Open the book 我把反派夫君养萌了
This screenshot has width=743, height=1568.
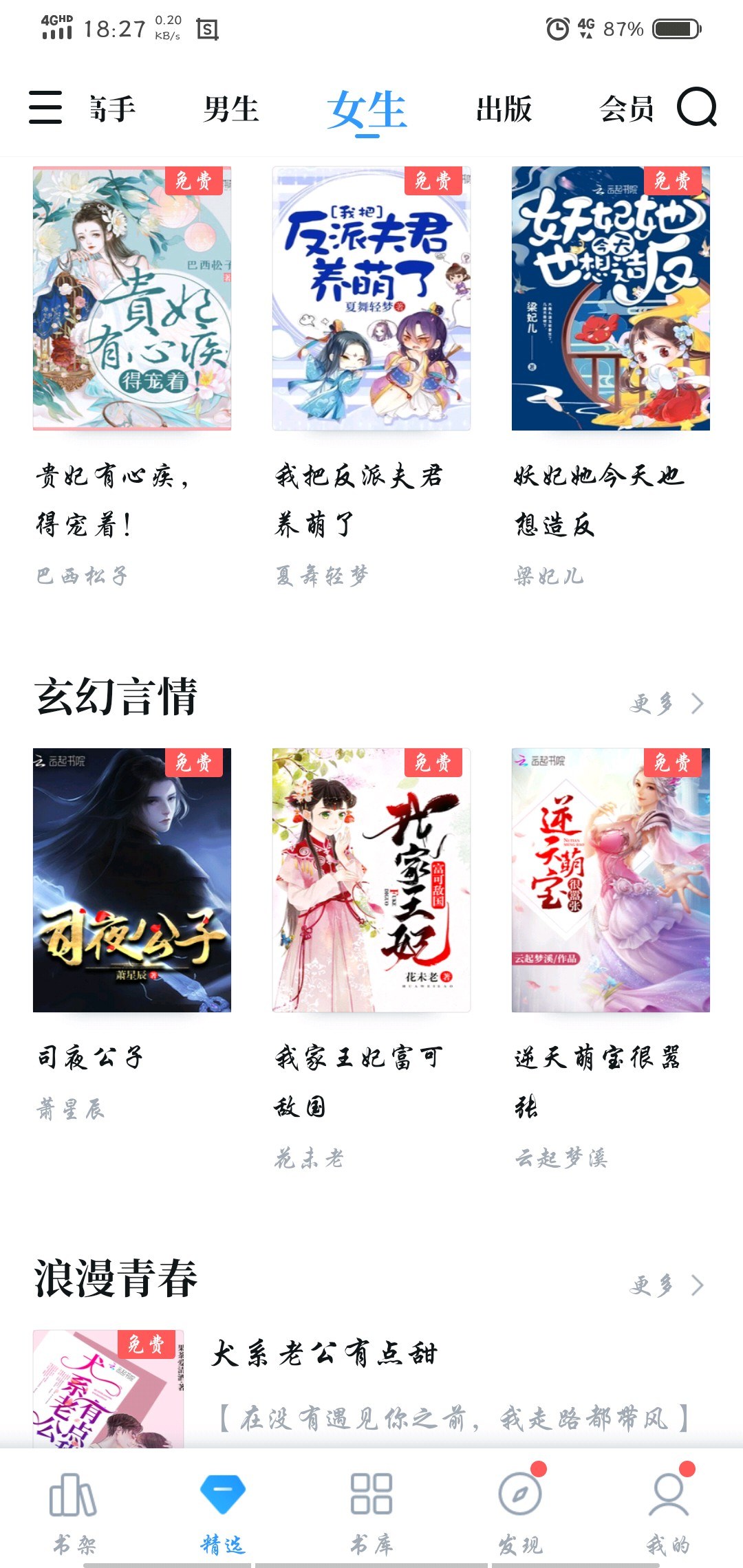[x=371, y=298]
